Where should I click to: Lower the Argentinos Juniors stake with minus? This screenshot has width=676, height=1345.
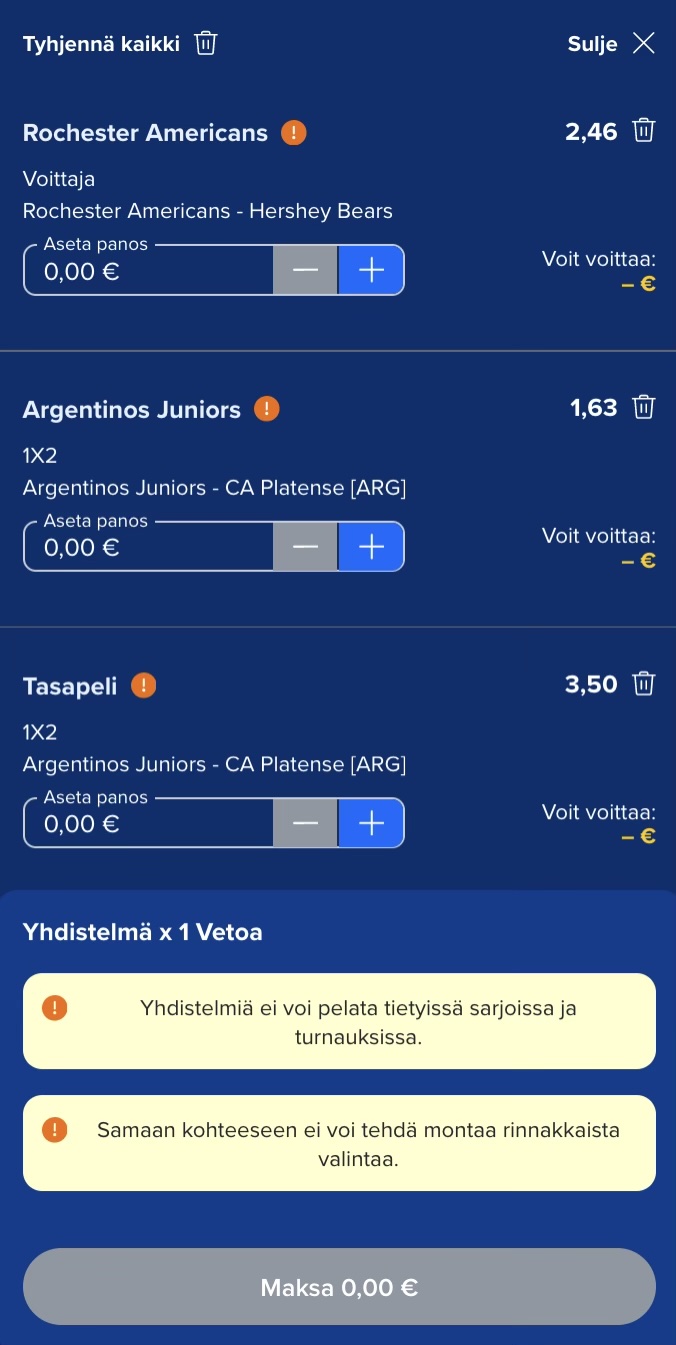click(305, 547)
